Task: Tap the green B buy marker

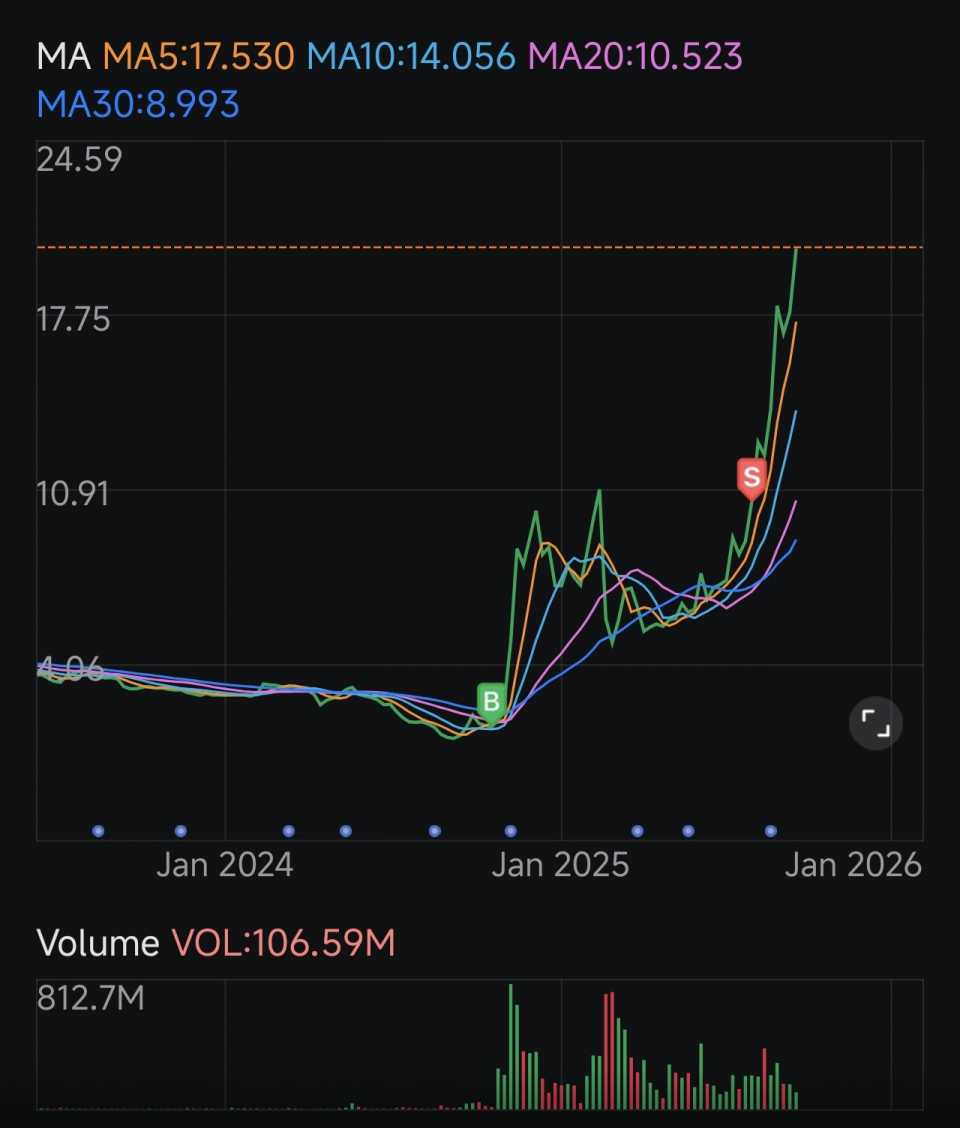Action: point(491,702)
